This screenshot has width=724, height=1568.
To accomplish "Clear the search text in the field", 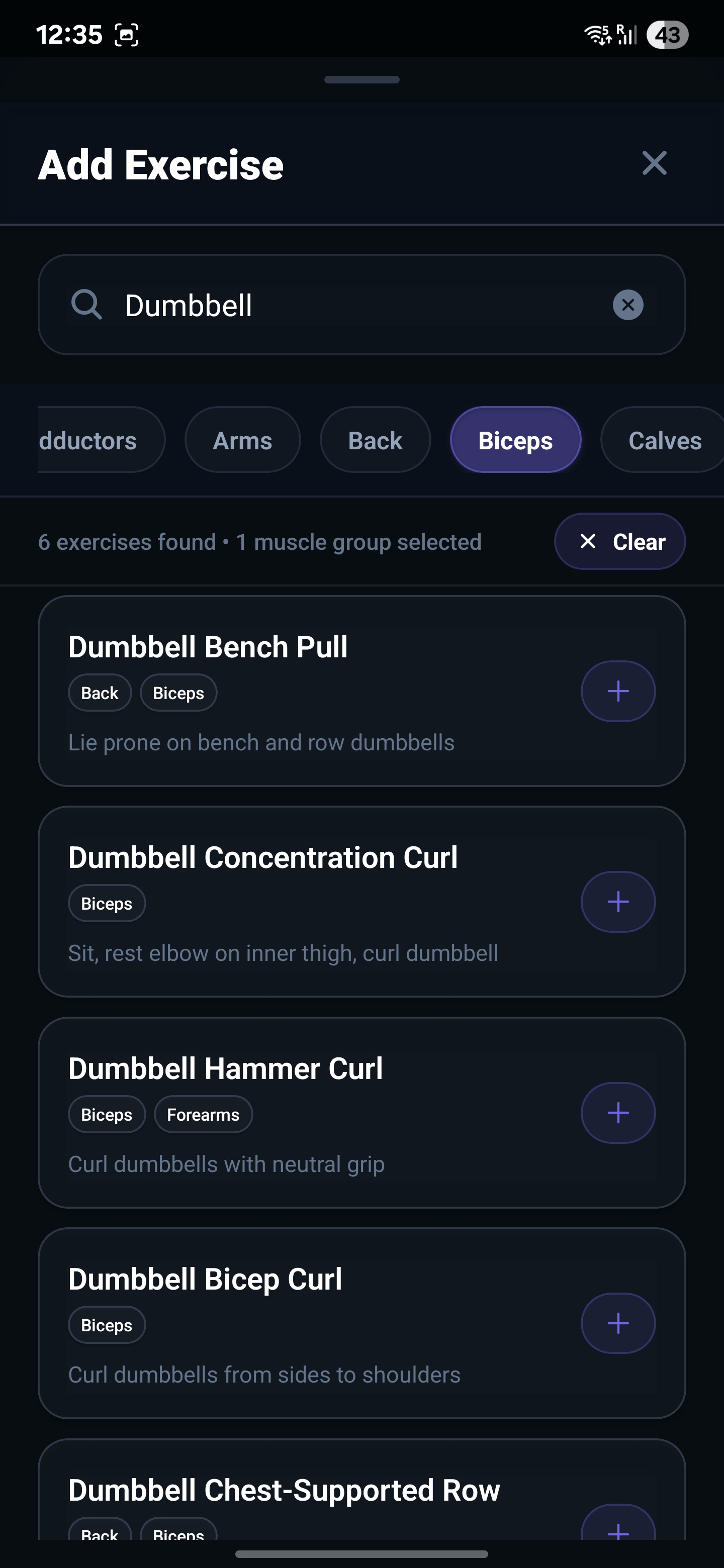I will click(x=628, y=305).
